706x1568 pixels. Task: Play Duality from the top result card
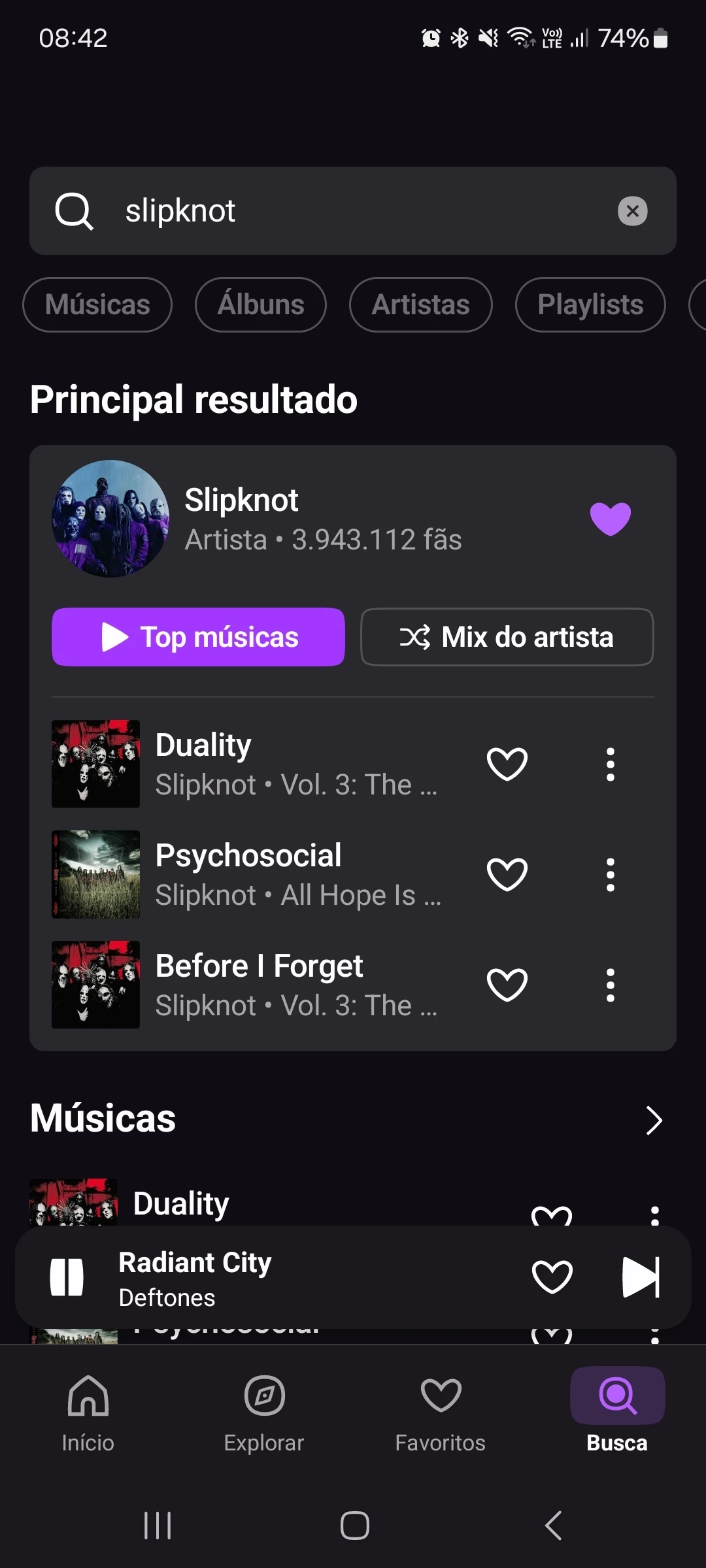coord(261,764)
